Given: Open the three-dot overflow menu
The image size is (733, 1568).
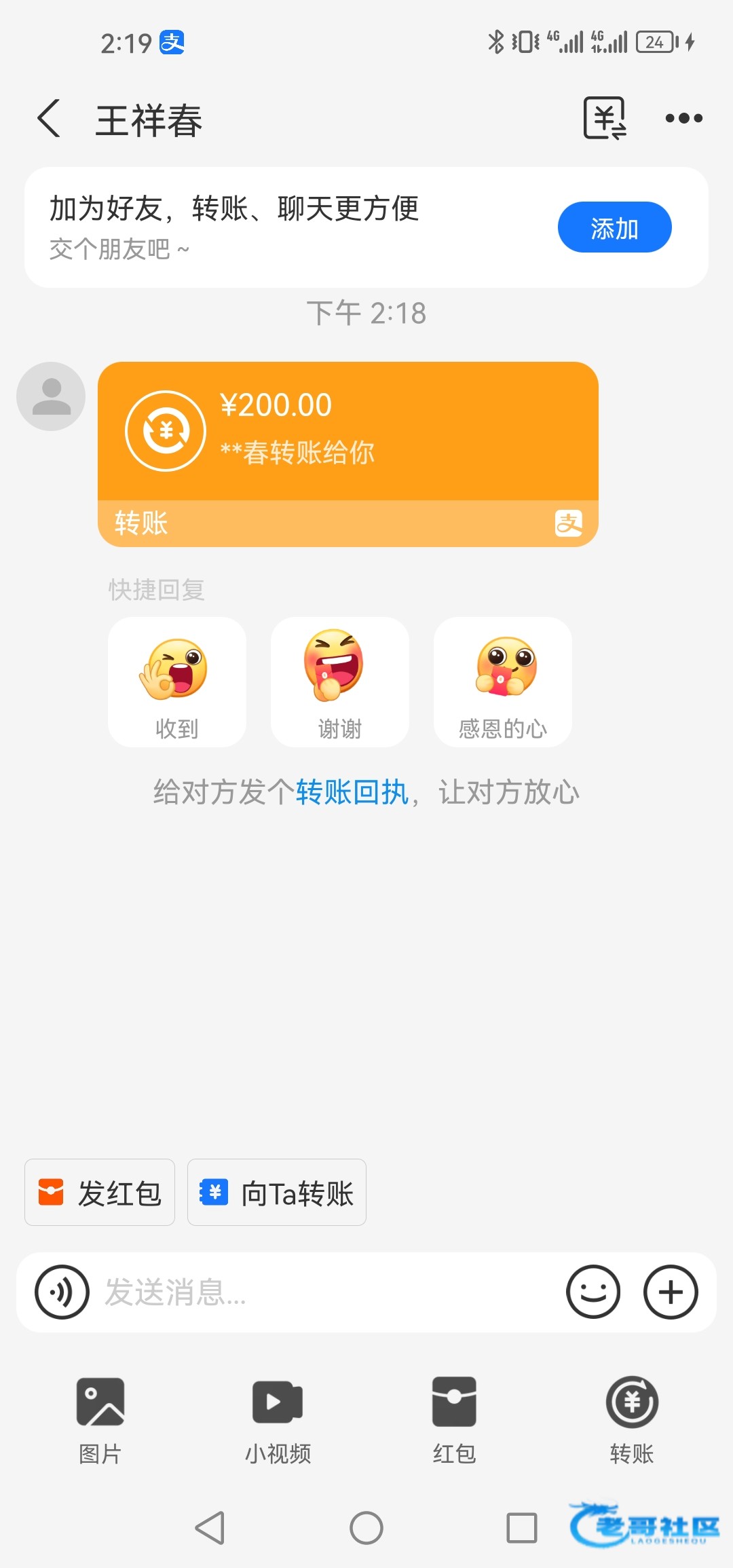Looking at the screenshot, I should [683, 118].
